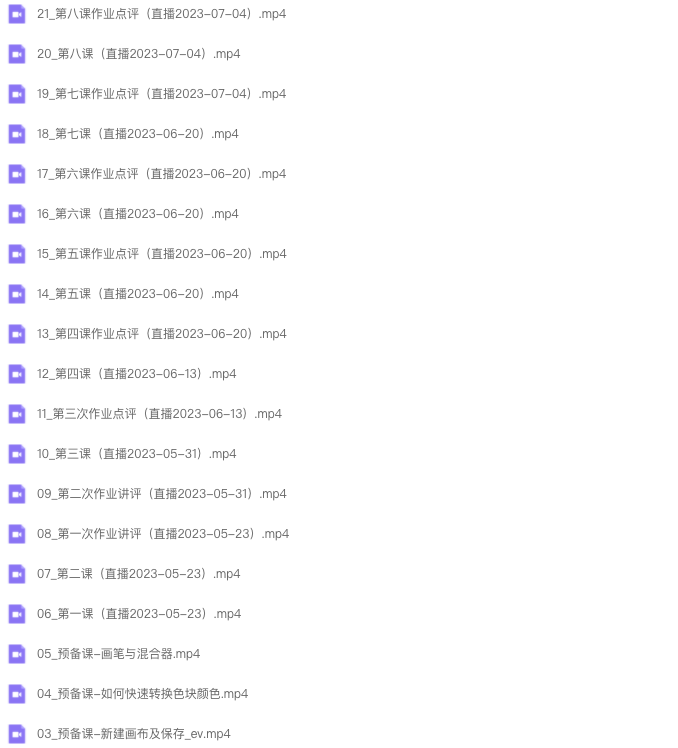Viewport: 678px width, 748px height.
Task: Open 08_第一次作业讲评 video
Action: [162, 534]
